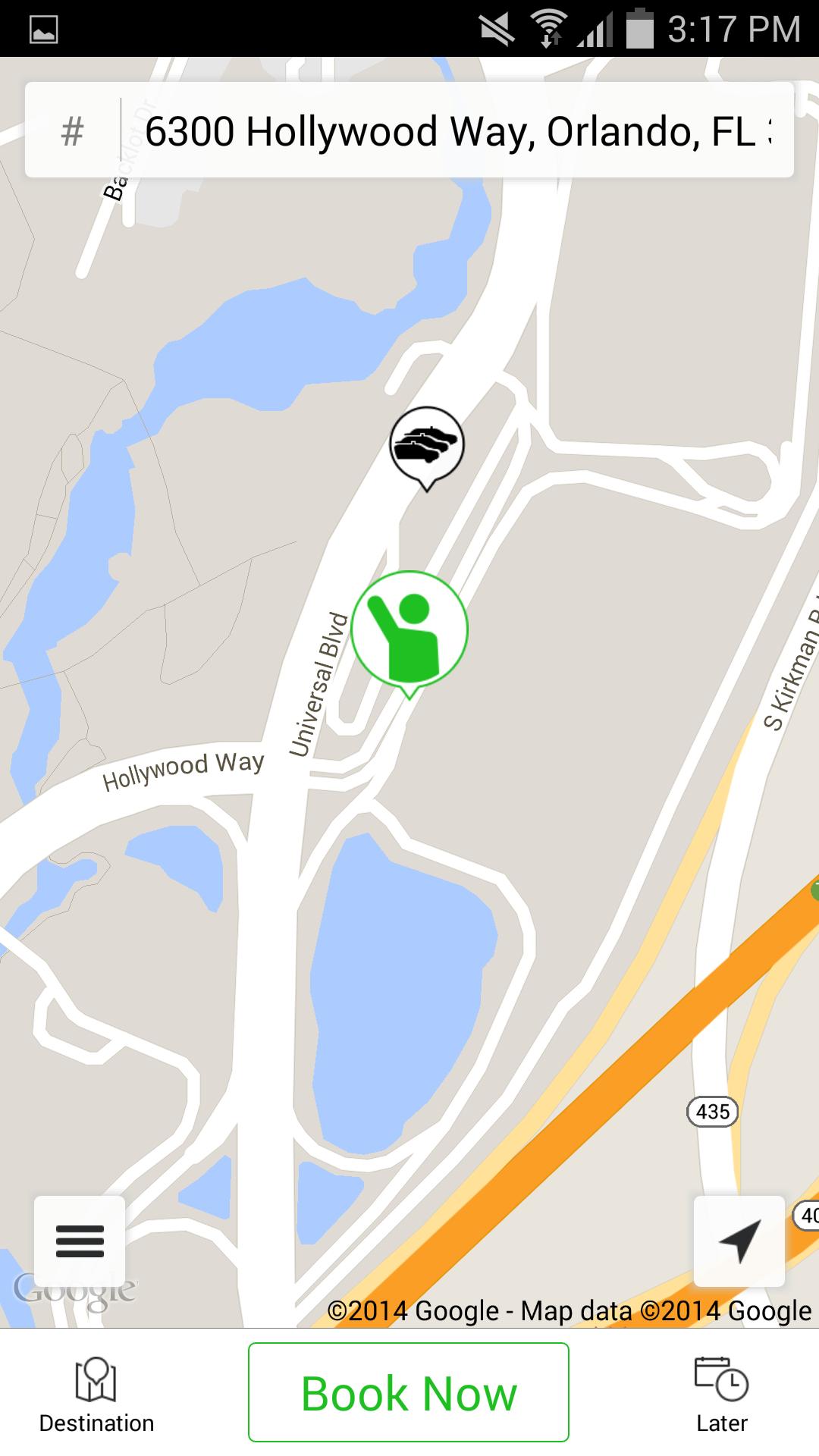Tap the green pickup person pin
Image resolution: width=819 pixels, height=1456 pixels.
[x=409, y=629]
